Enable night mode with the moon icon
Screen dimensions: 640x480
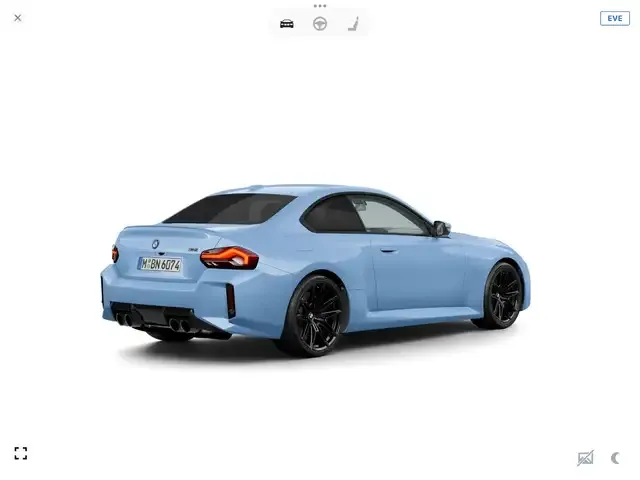[615, 458]
